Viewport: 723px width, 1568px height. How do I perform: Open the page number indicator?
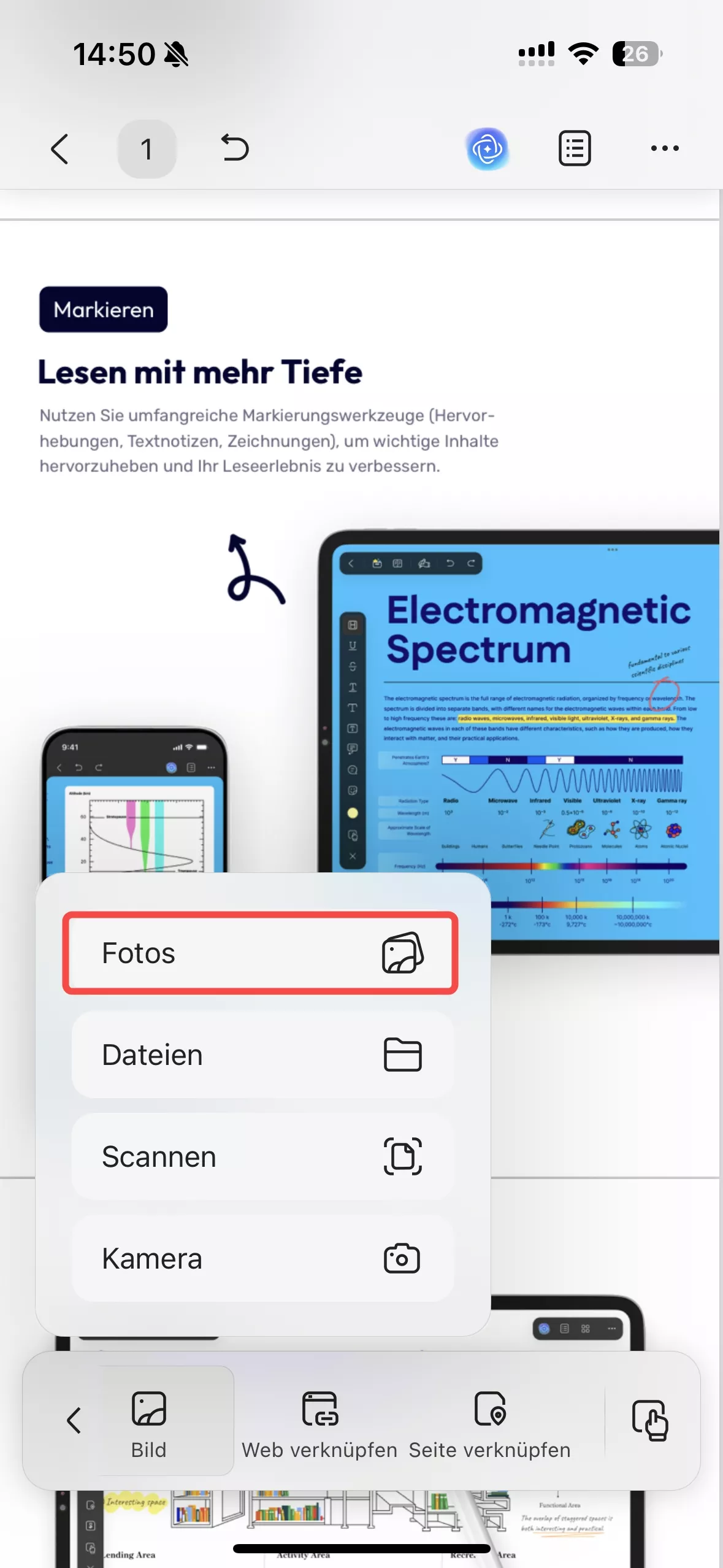(147, 148)
